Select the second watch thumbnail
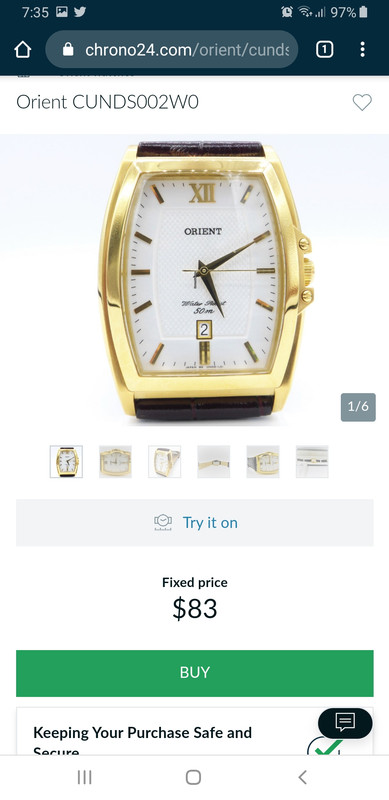Screen dimensions: 389x800 point(115,462)
